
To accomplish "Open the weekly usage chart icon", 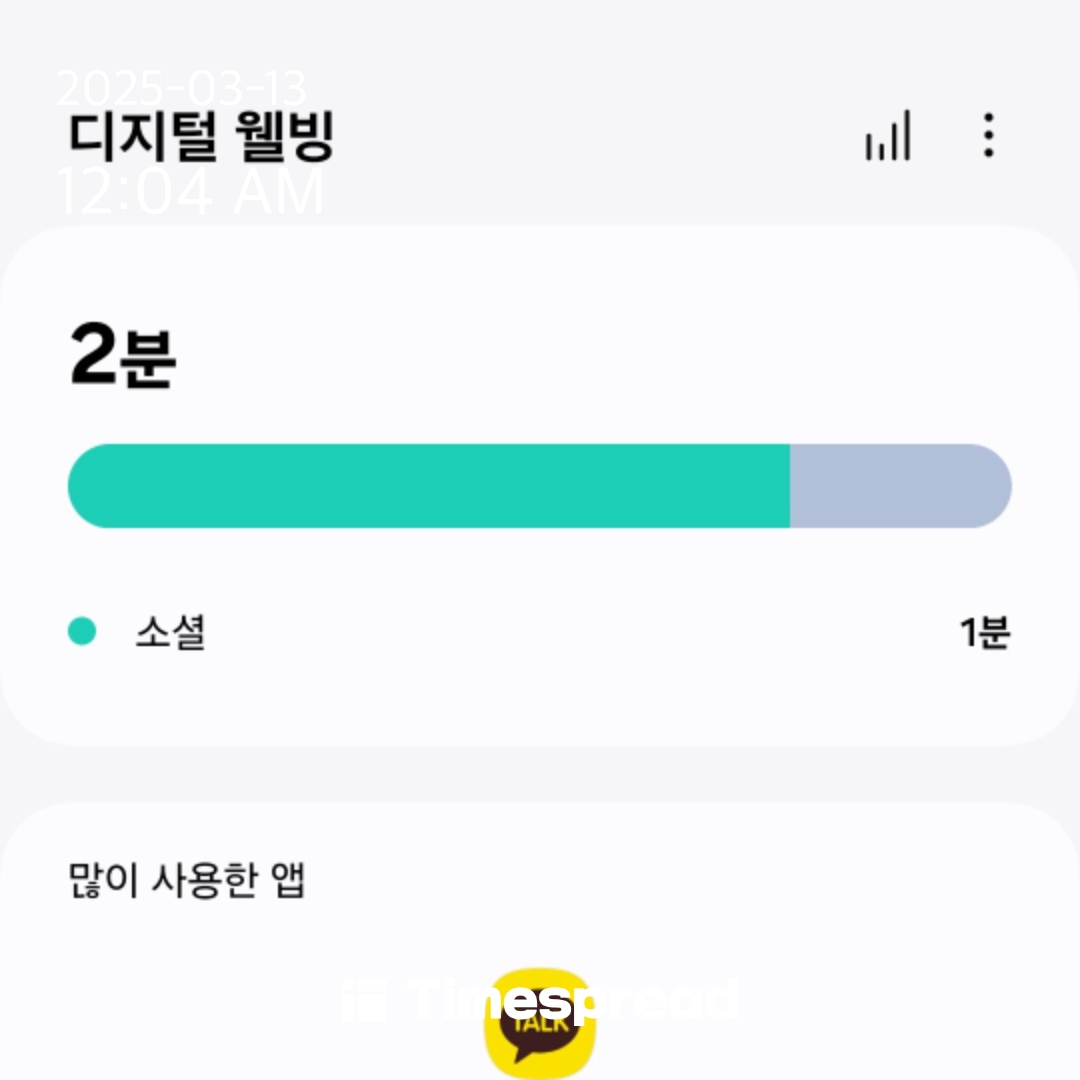I will tap(888, 136).
